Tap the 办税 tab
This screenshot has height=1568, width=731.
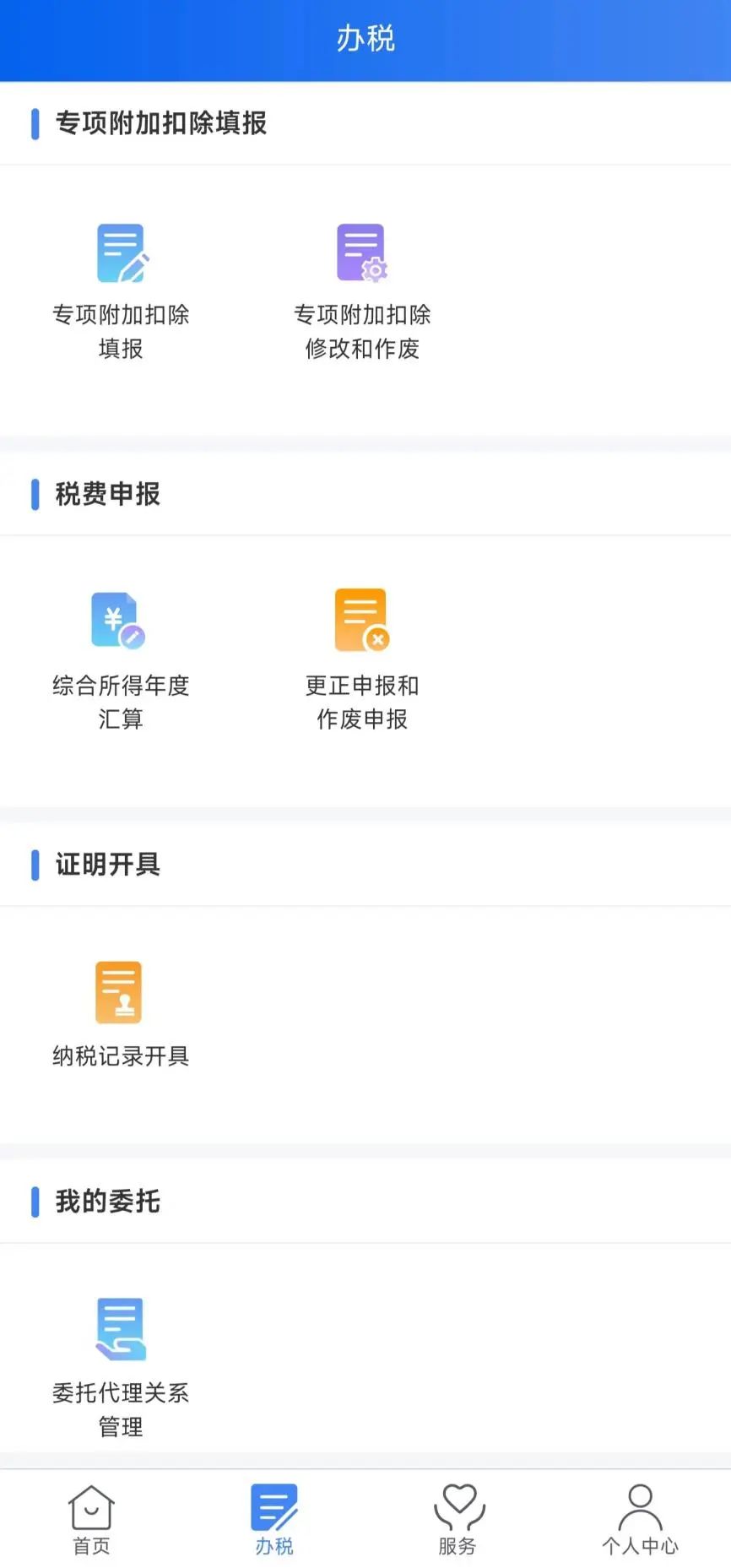274,1520
